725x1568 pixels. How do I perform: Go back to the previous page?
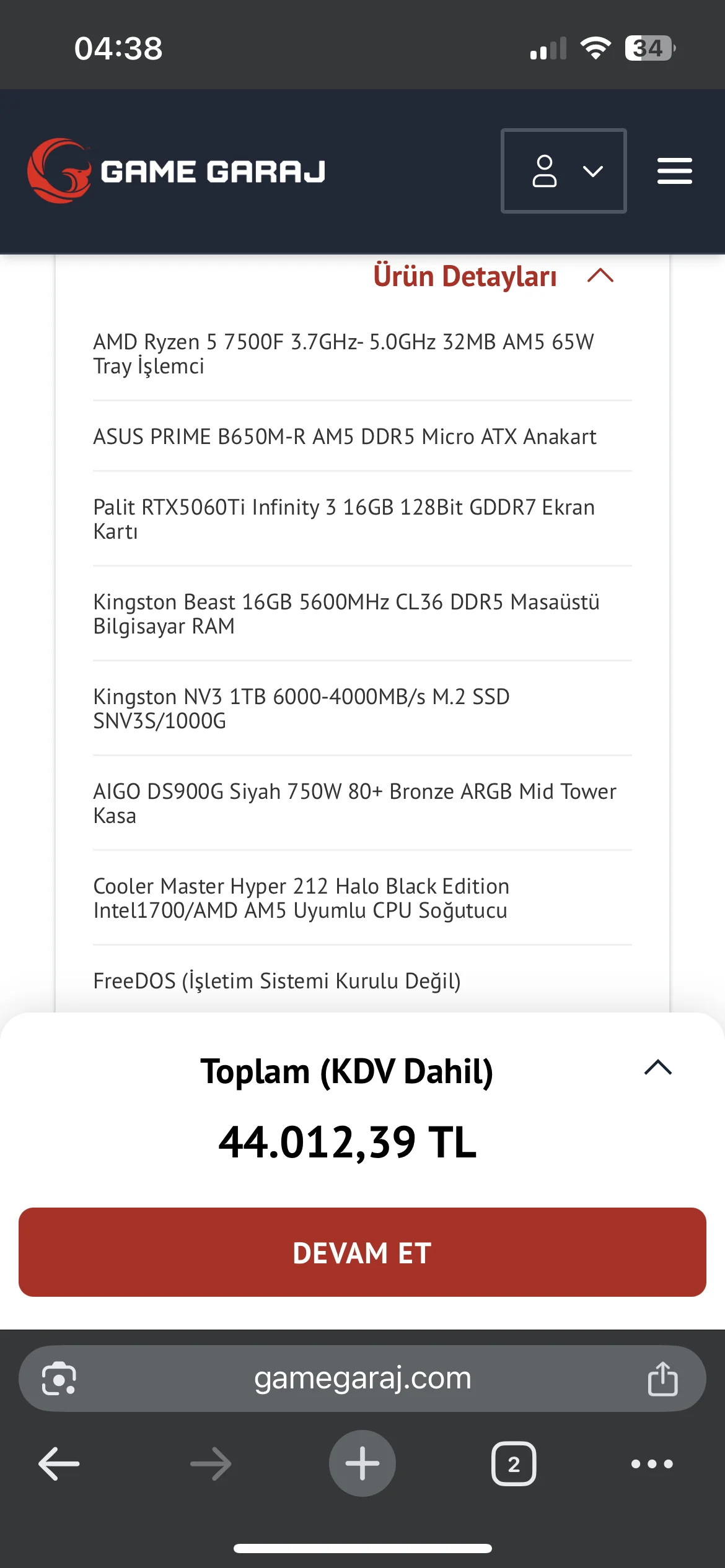[x=59, y=1464]
